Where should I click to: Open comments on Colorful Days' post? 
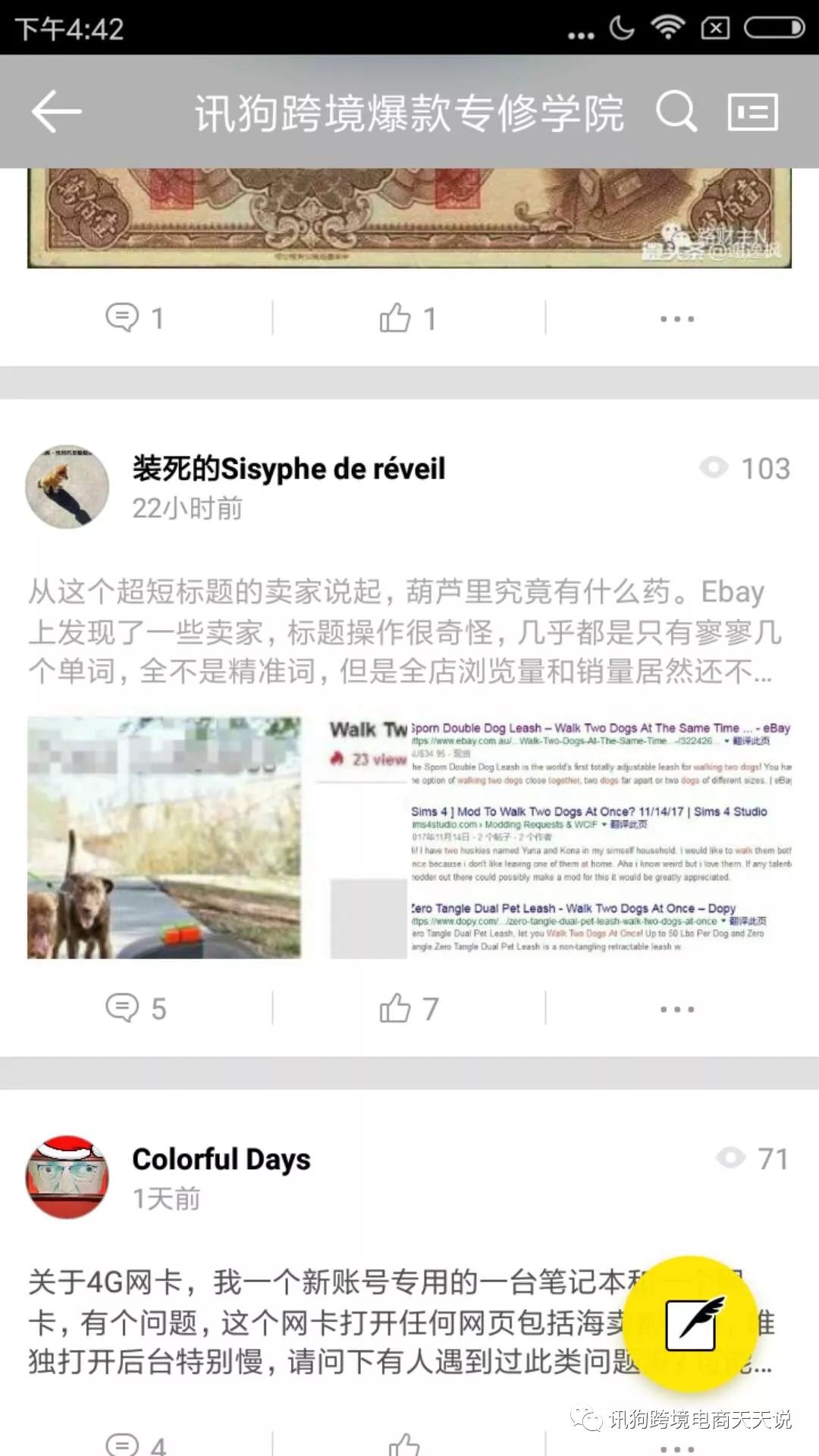[x=135, y=1444]
